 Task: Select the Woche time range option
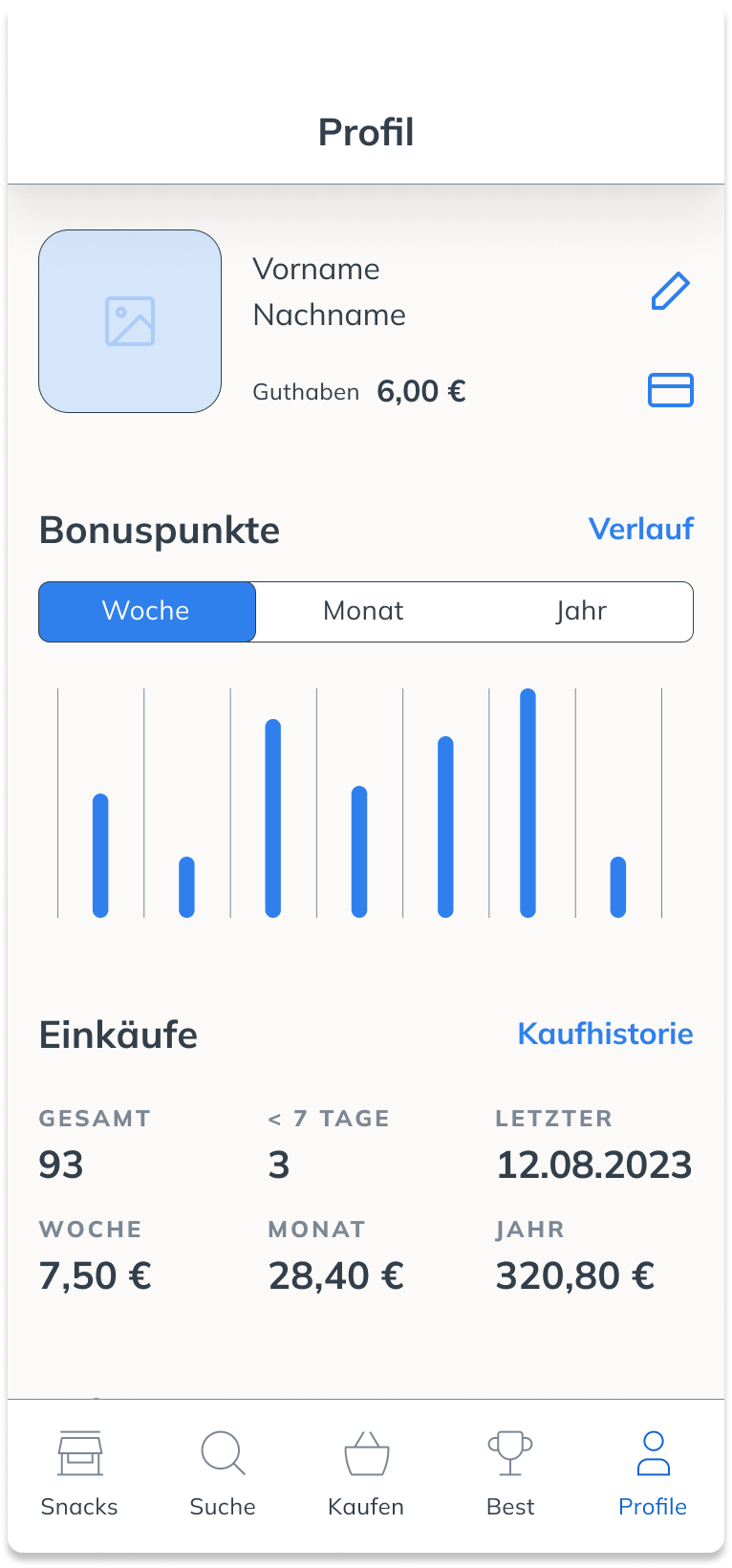click(147, 611)
